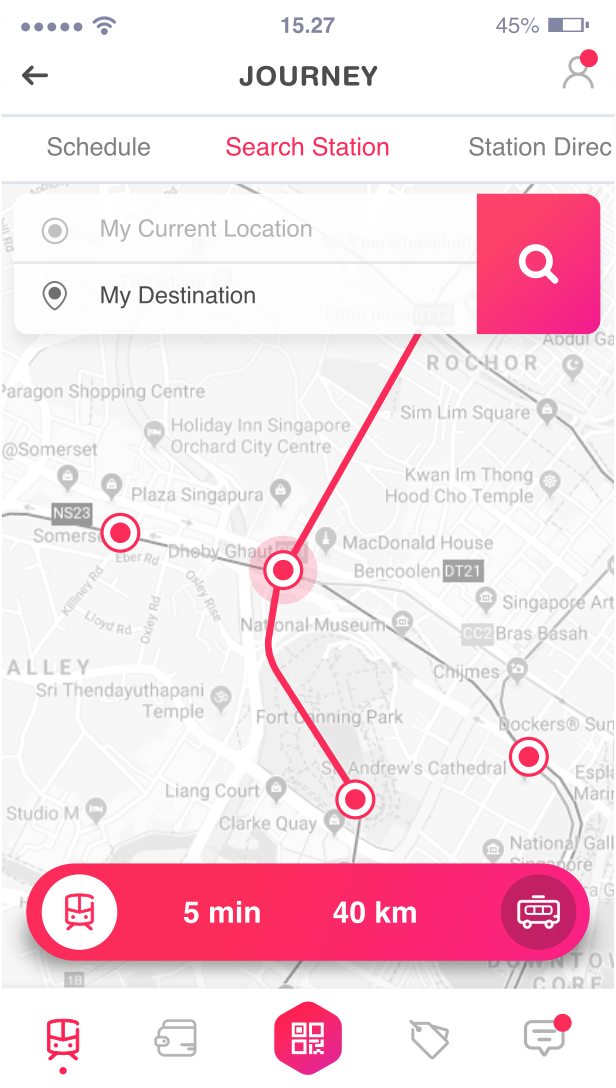Select the Search Station tab
This screenshot has width=616, height=1088.
point(307,147)
